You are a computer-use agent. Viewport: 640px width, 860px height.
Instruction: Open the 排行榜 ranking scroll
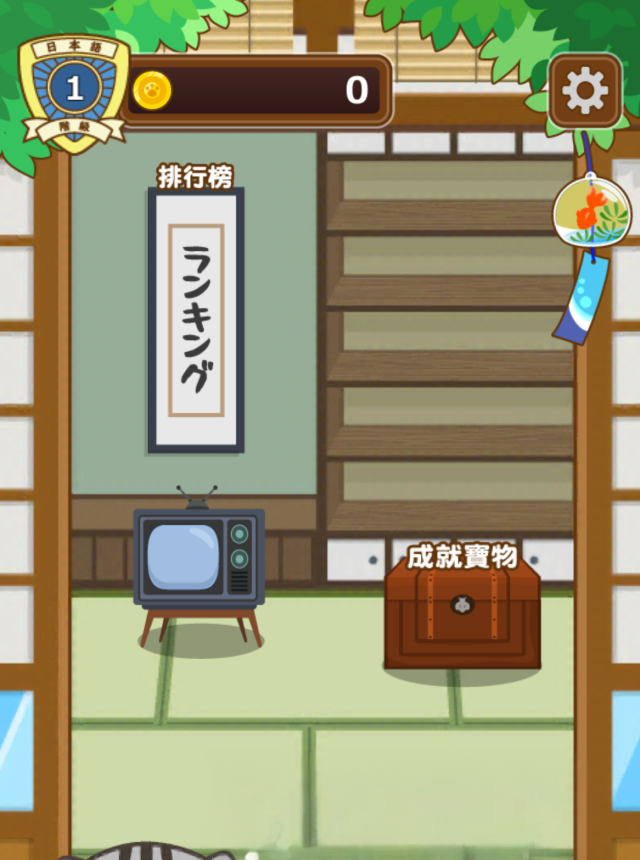196,320
